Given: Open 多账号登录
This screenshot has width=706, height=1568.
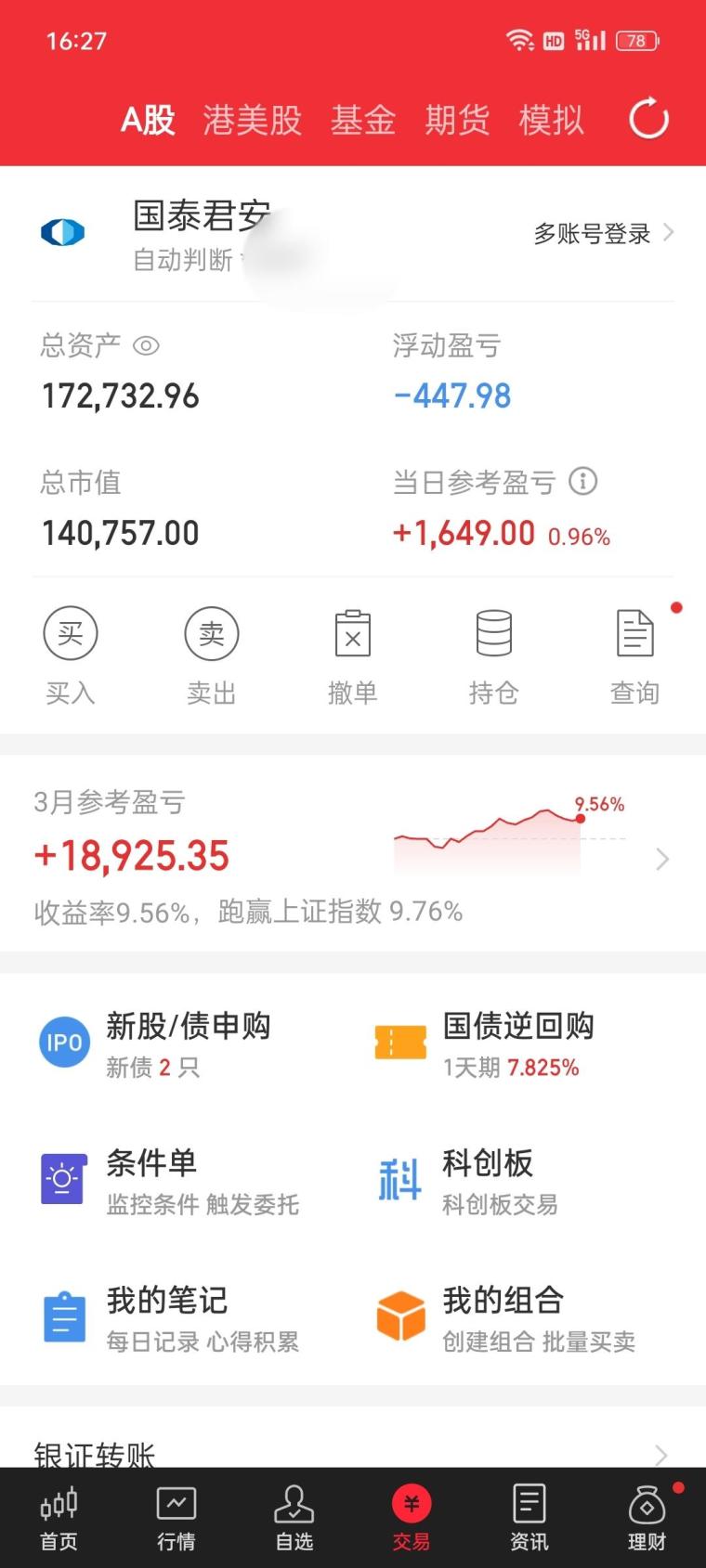Looking at the screenshot, I should pyautogui.click(x=602, y=233).
